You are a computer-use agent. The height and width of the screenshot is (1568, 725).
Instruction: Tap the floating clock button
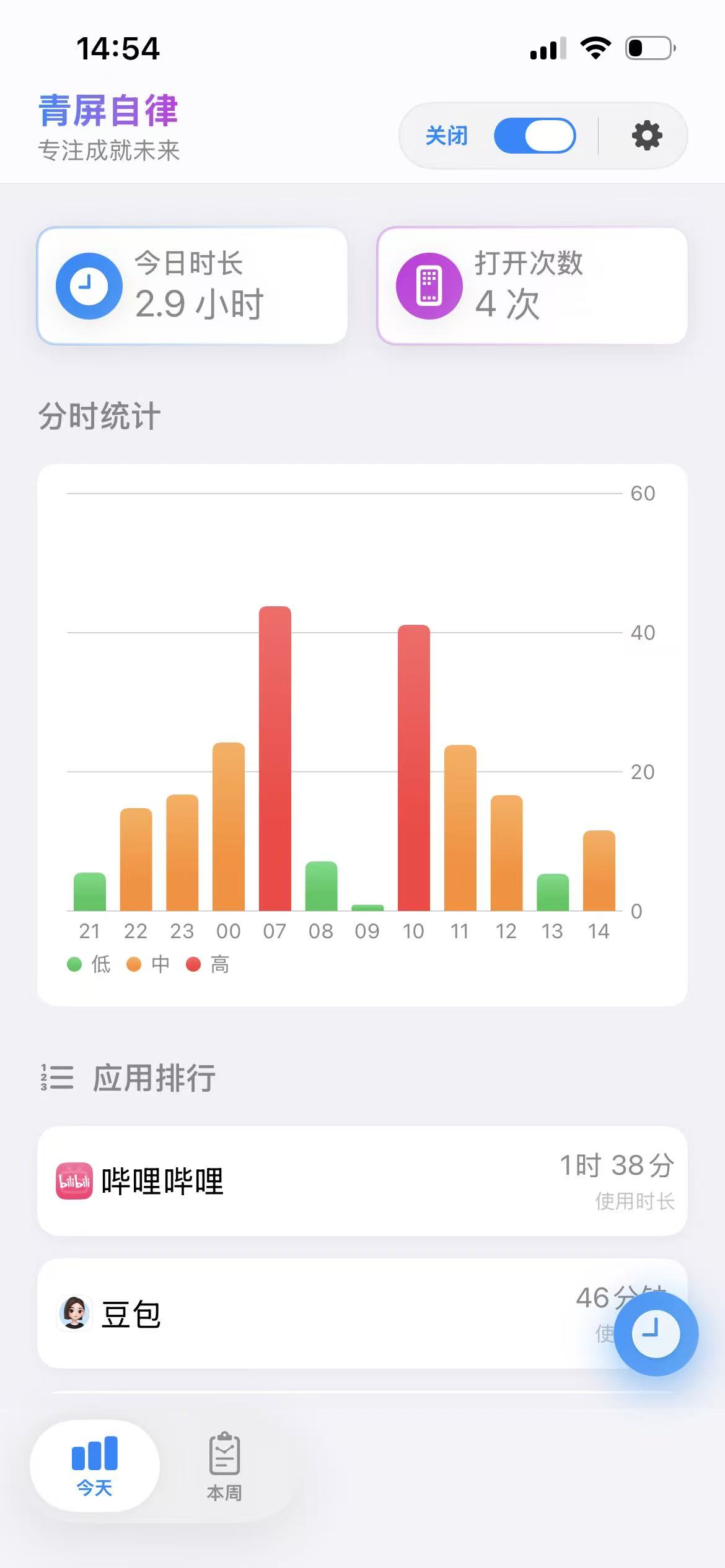[656, 1333]
